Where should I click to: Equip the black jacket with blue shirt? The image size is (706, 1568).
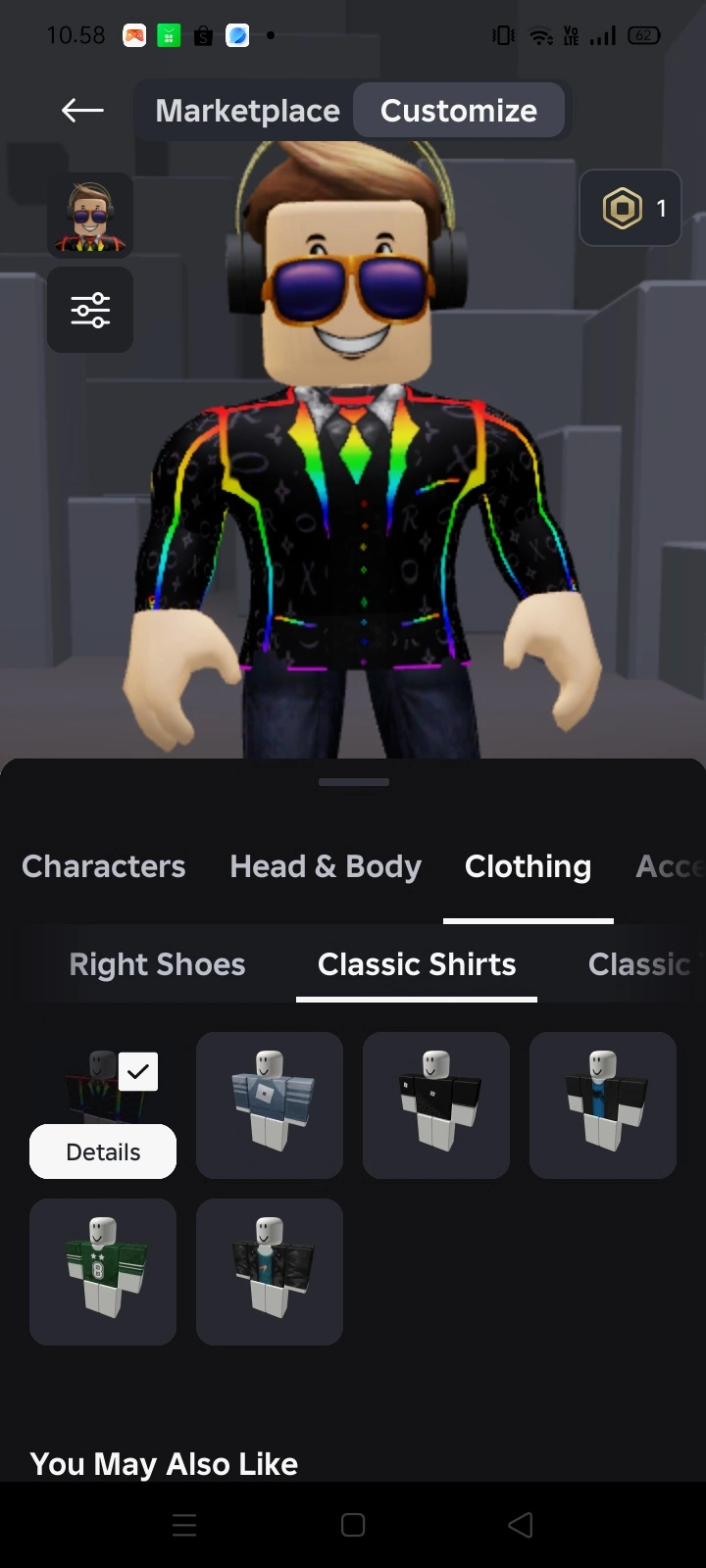tap(603, 1104)
